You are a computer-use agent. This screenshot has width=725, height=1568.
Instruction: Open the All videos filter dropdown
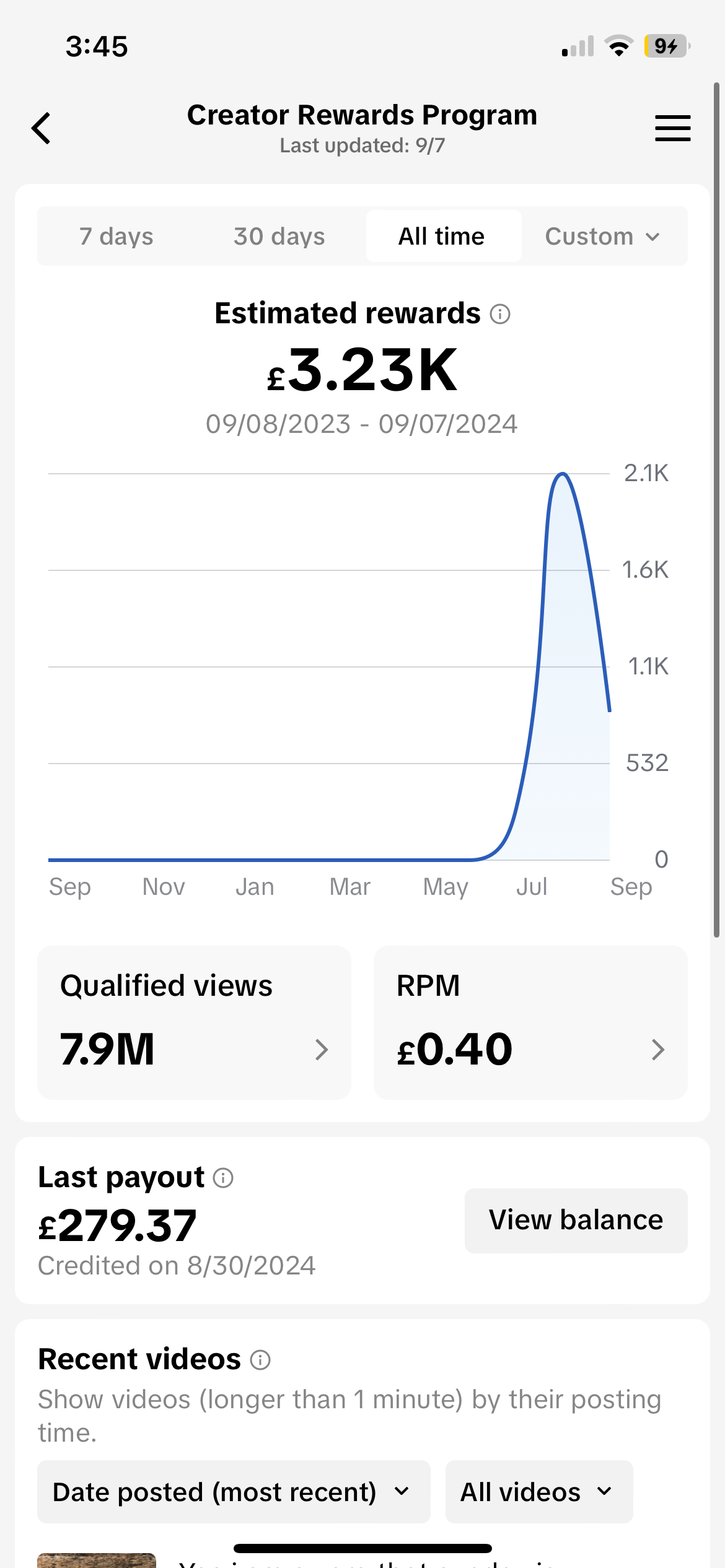coord(539,1492)
